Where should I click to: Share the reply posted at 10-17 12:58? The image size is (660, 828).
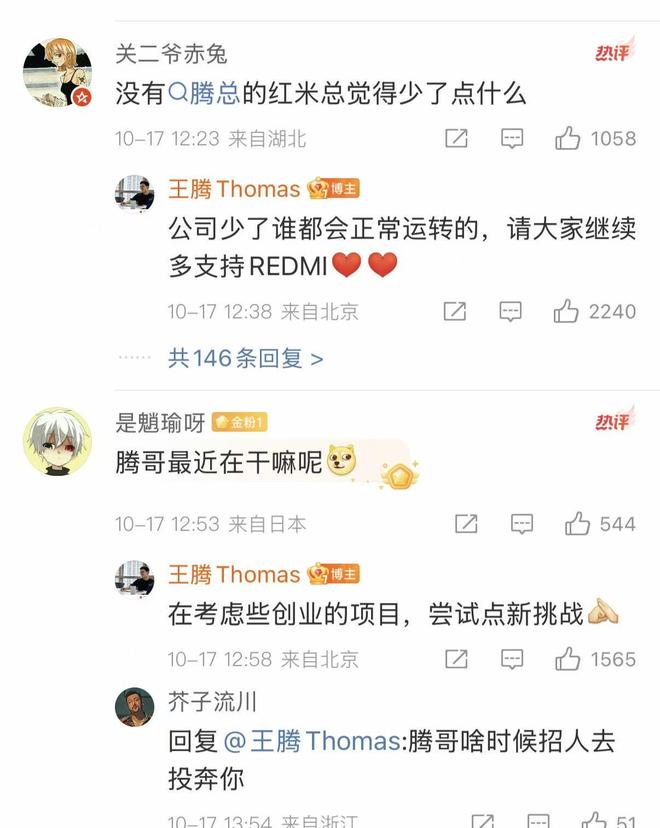[x=456, y=659]
